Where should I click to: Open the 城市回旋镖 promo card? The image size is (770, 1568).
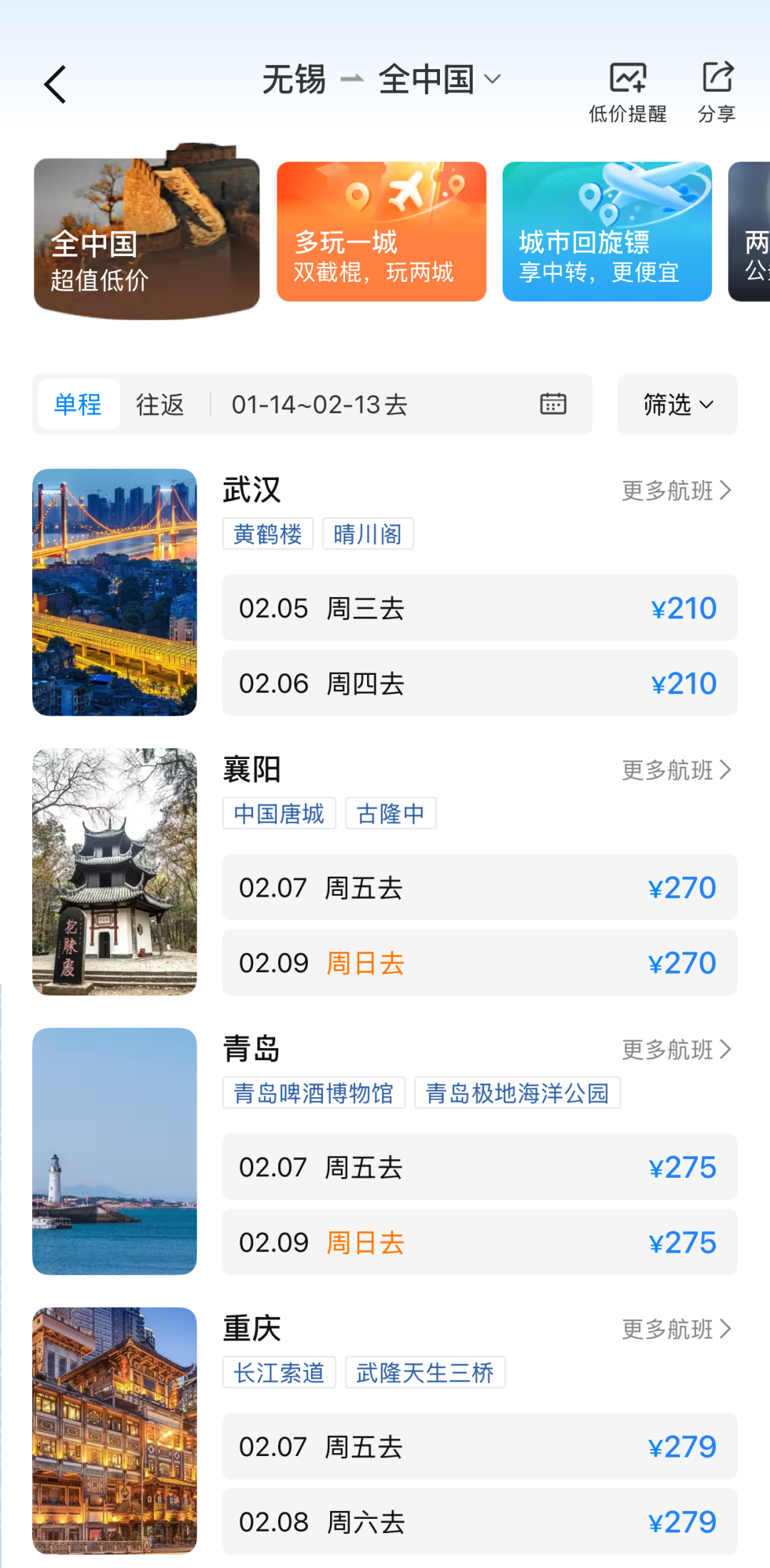tap(607, 232)
